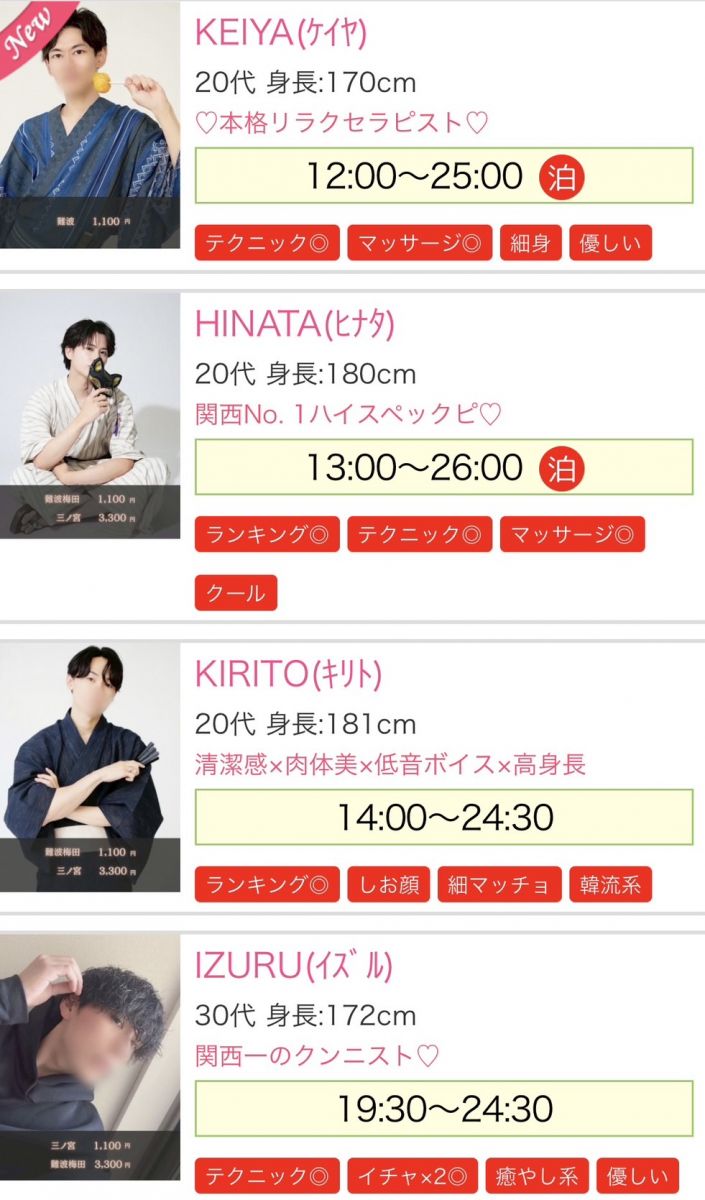Open KIRITO's profile photo
This screenshot has width=705, height=1200.
pos(90,767)
